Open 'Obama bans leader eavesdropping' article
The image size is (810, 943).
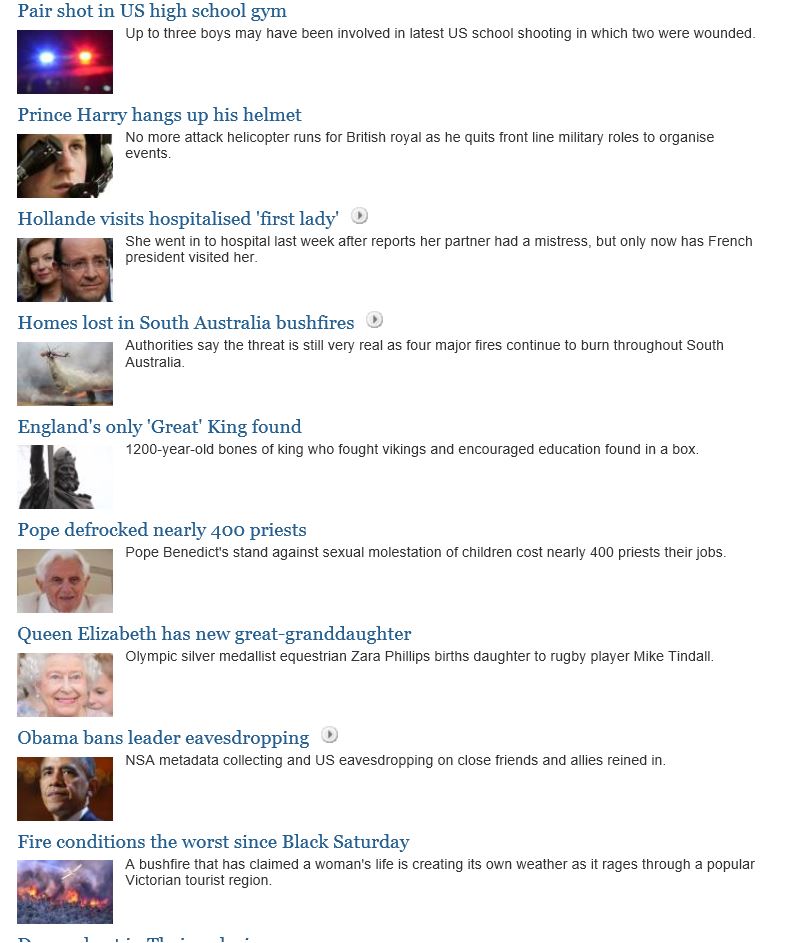163,738
